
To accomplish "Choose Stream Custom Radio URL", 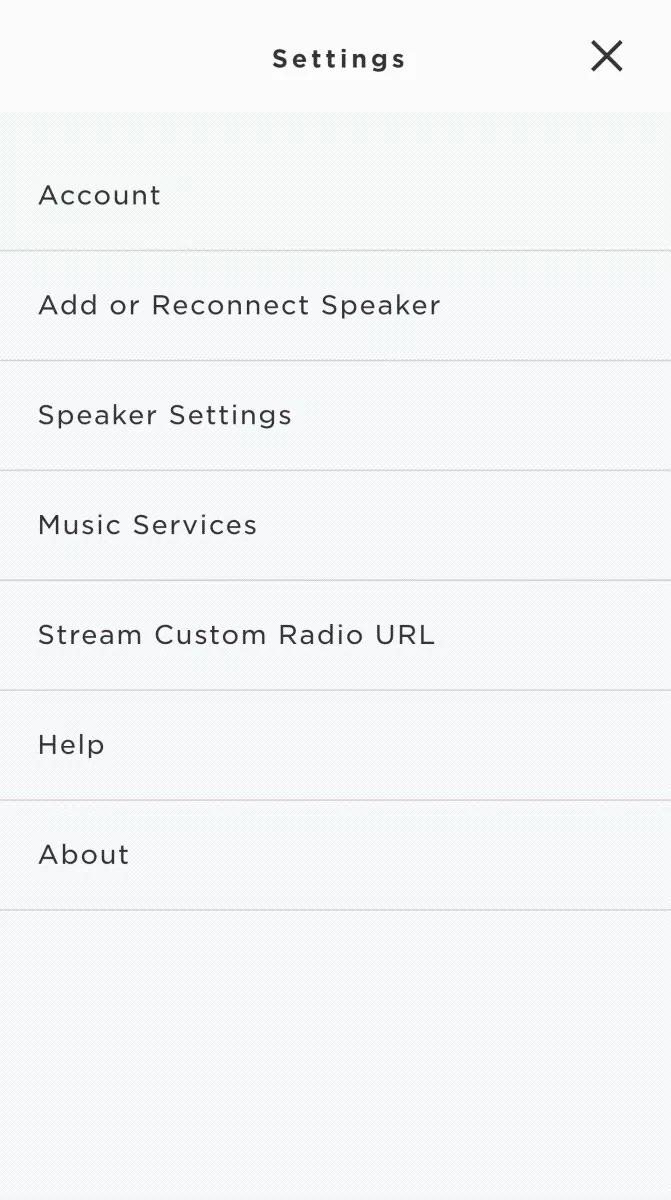I will [236, 635].
